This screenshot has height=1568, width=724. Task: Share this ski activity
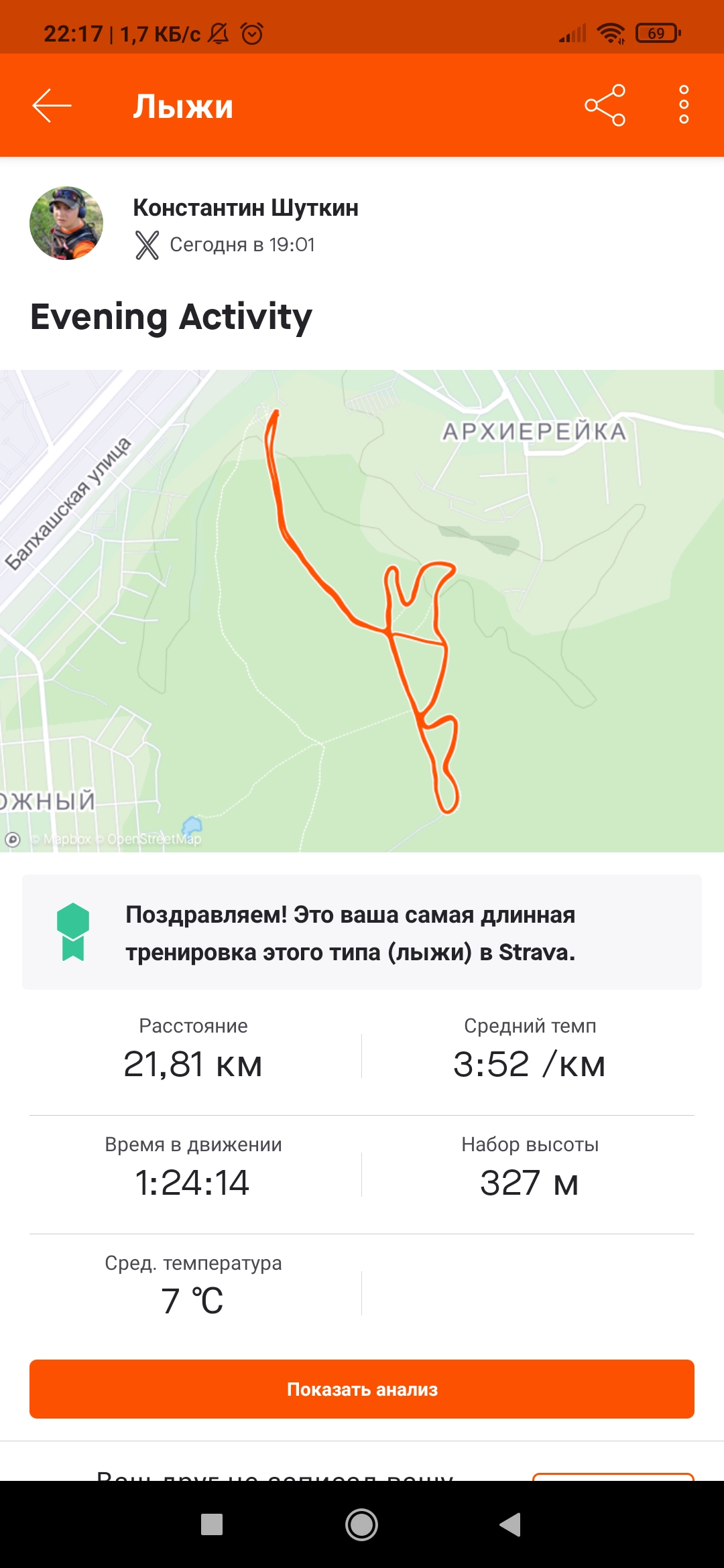coord(605,105)
